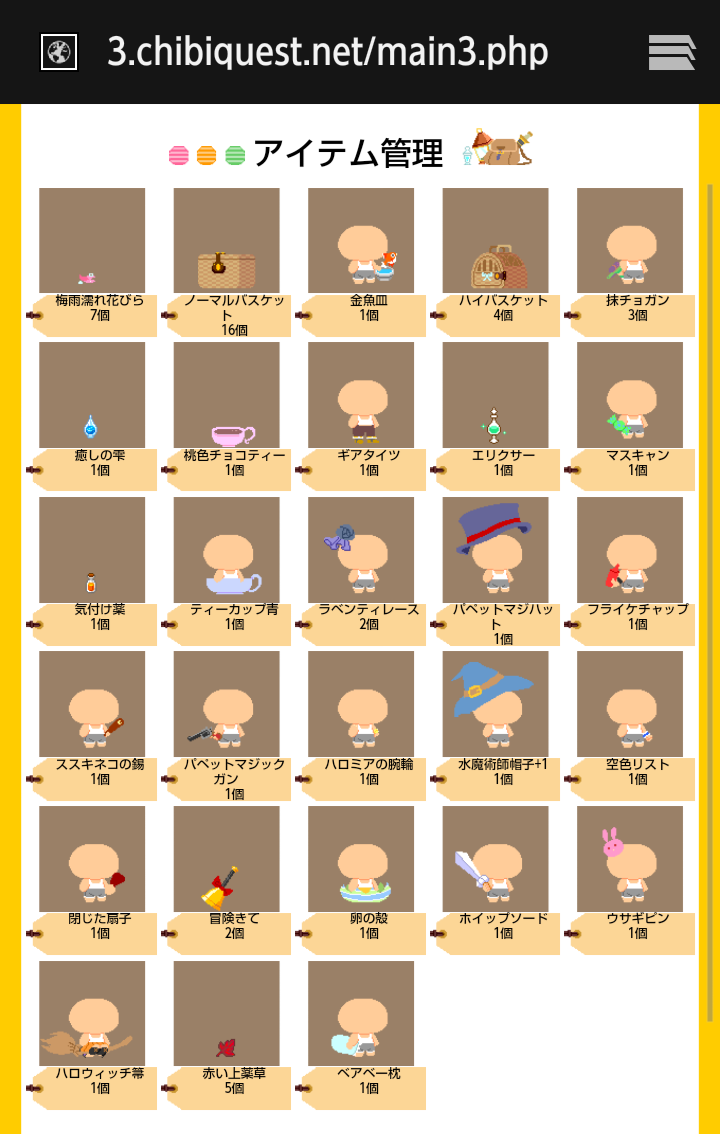Open the ベアベー枕 item
The image size is (720, 1134).
point(361,1013)
